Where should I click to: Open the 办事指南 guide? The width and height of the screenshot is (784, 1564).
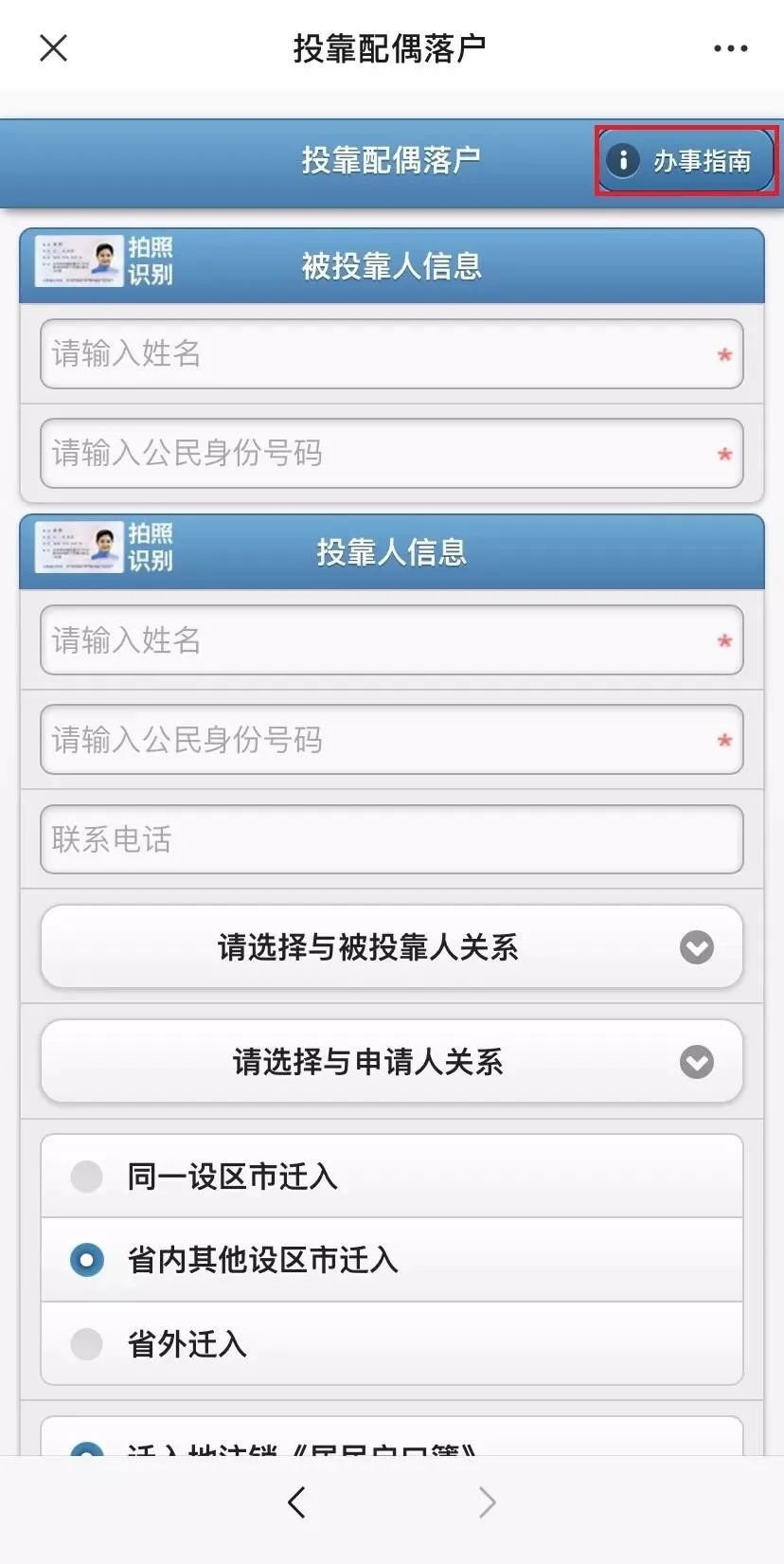686,161
